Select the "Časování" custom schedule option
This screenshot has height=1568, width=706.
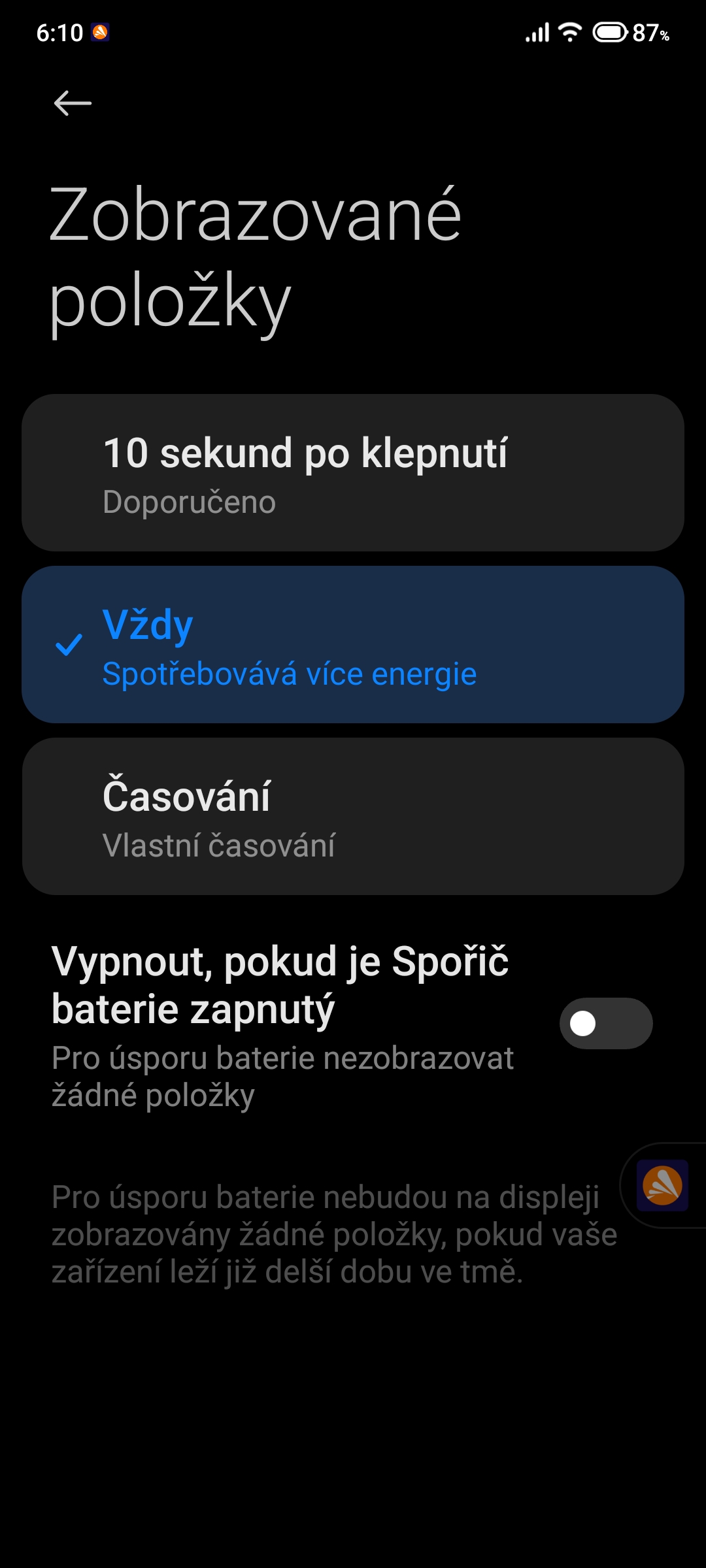(353, 817)
